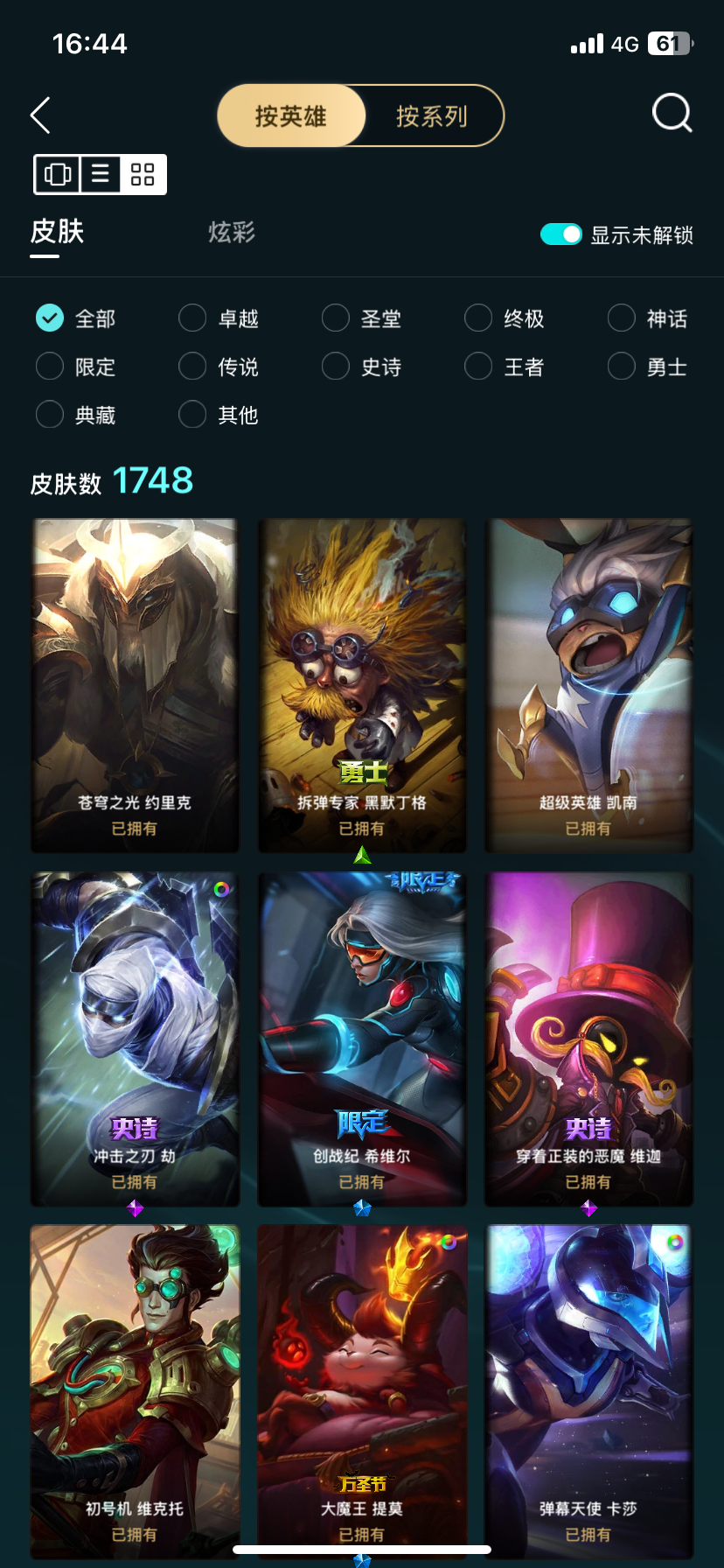Filter skins by 终极
This screenshot has width=724, height=1568.
(x=505, y=318)
